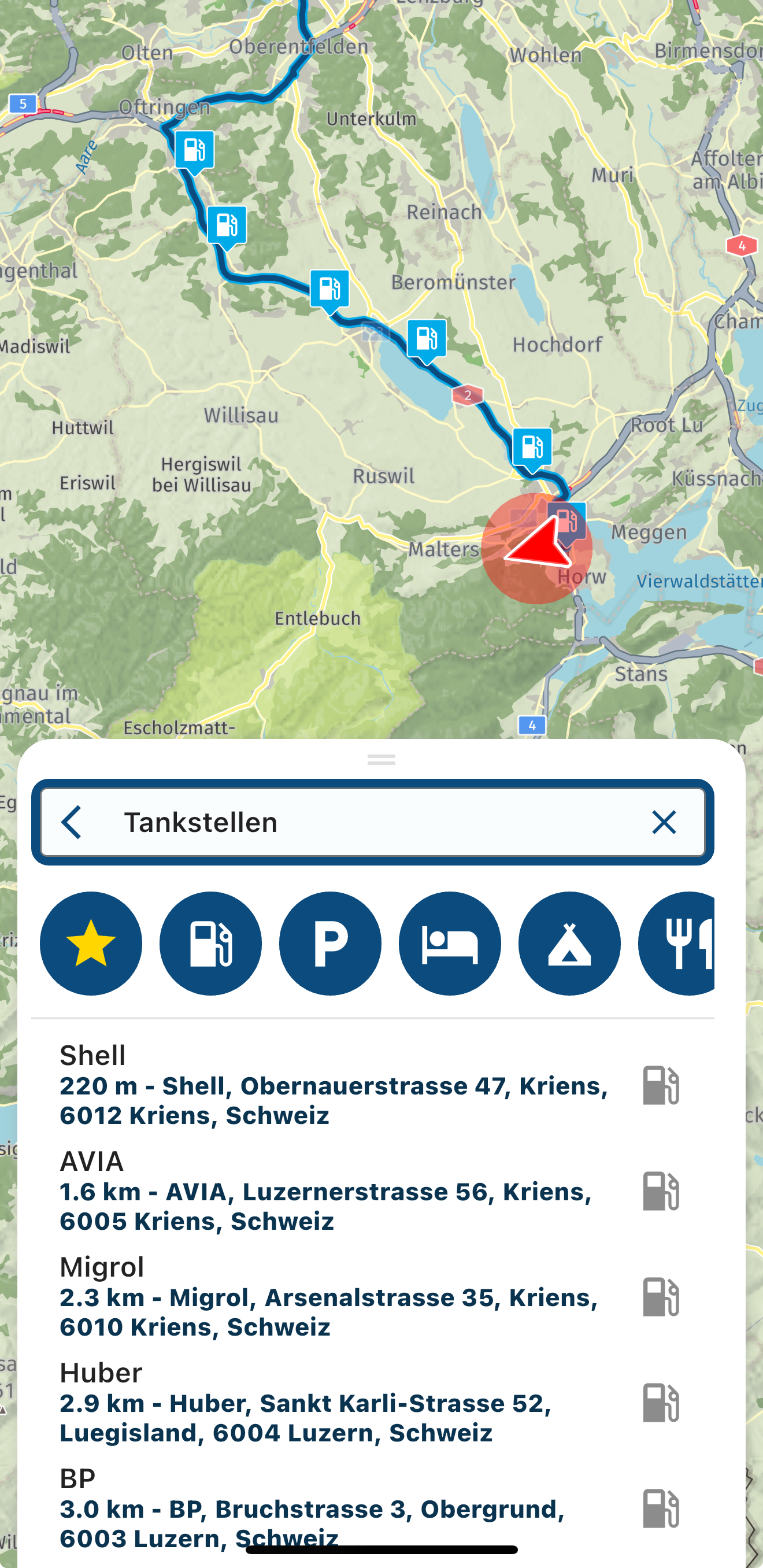Screen dimensions: 763x1568
Task: Open the favorites star category
Action: pos(91,944)
